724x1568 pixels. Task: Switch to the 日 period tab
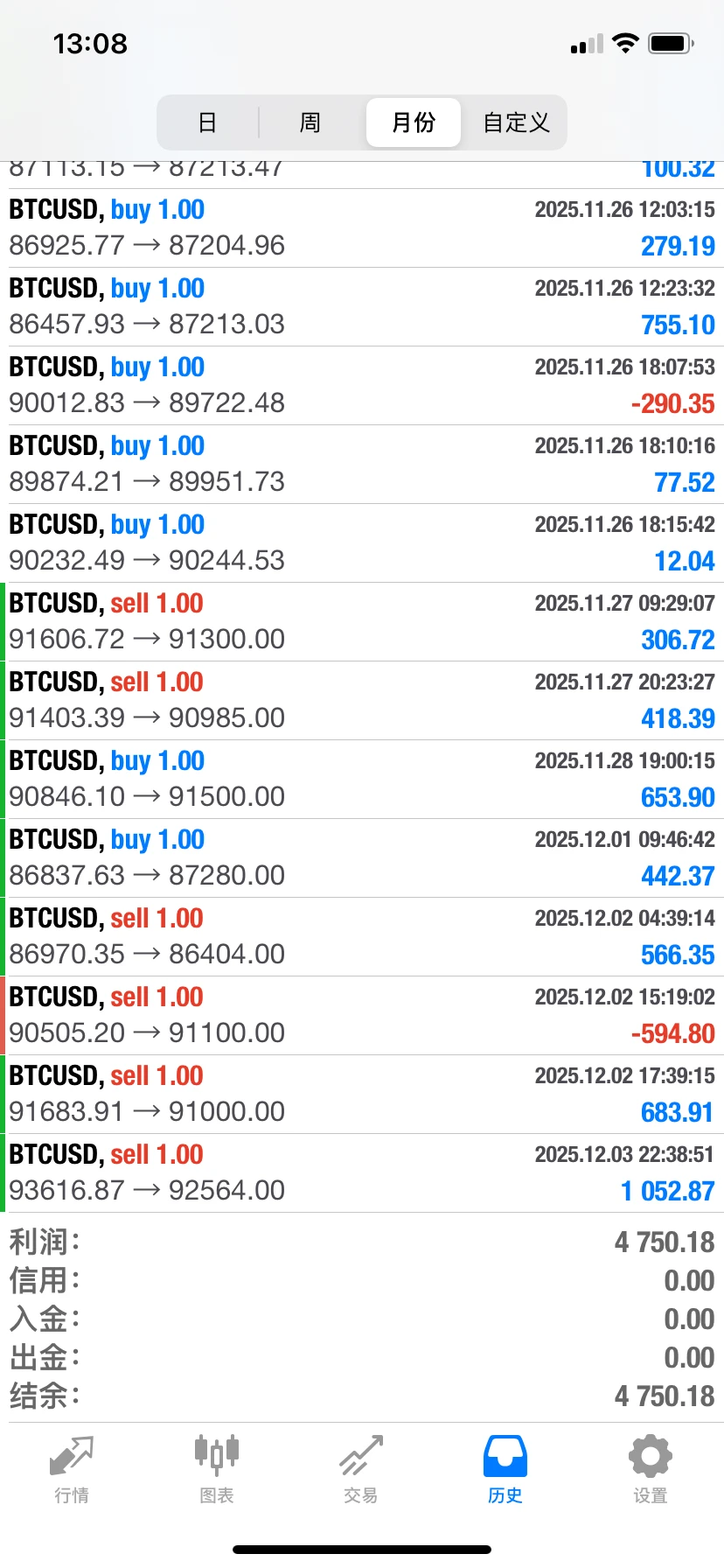coord(207,122)
